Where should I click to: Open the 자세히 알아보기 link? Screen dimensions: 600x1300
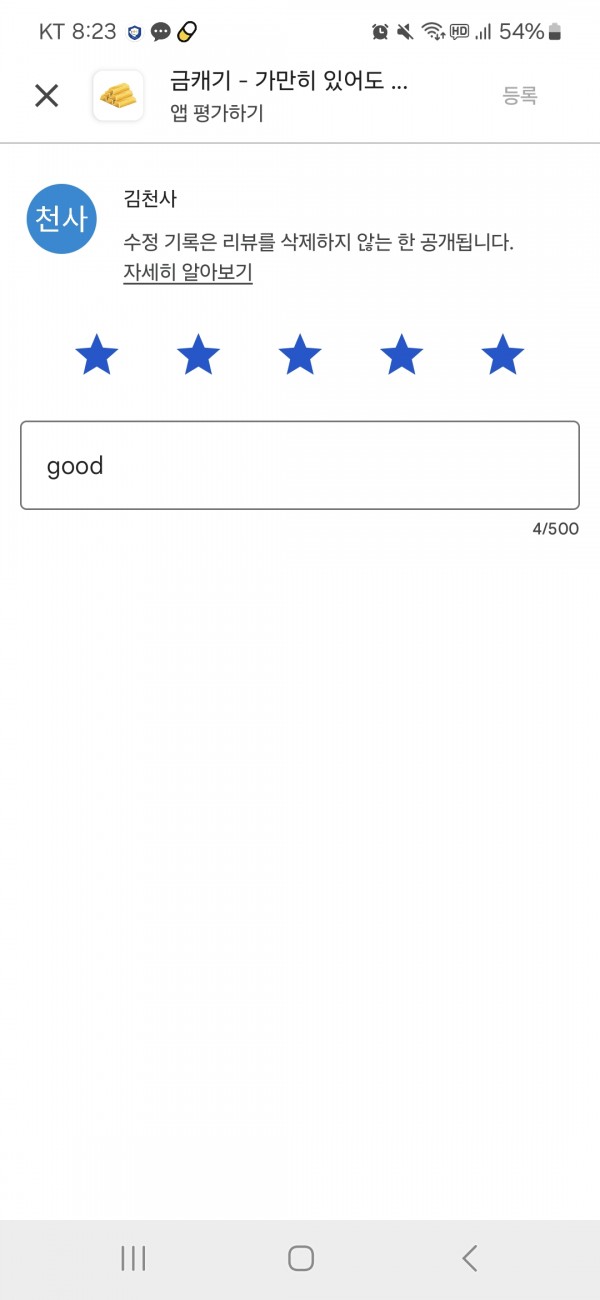188,272
